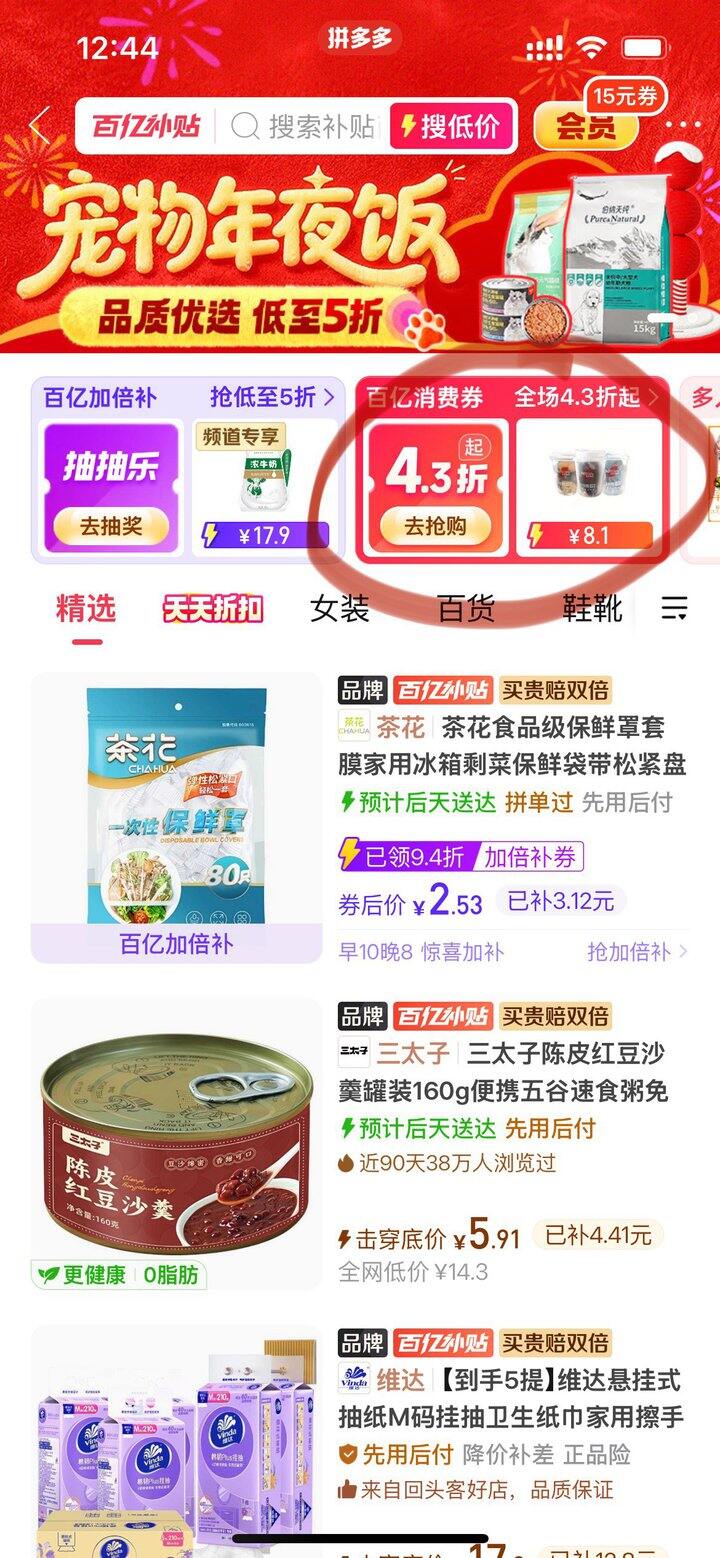Tap the 搜索补贴 search field
The image size is (720, 1558).
(x=305, y=127)
